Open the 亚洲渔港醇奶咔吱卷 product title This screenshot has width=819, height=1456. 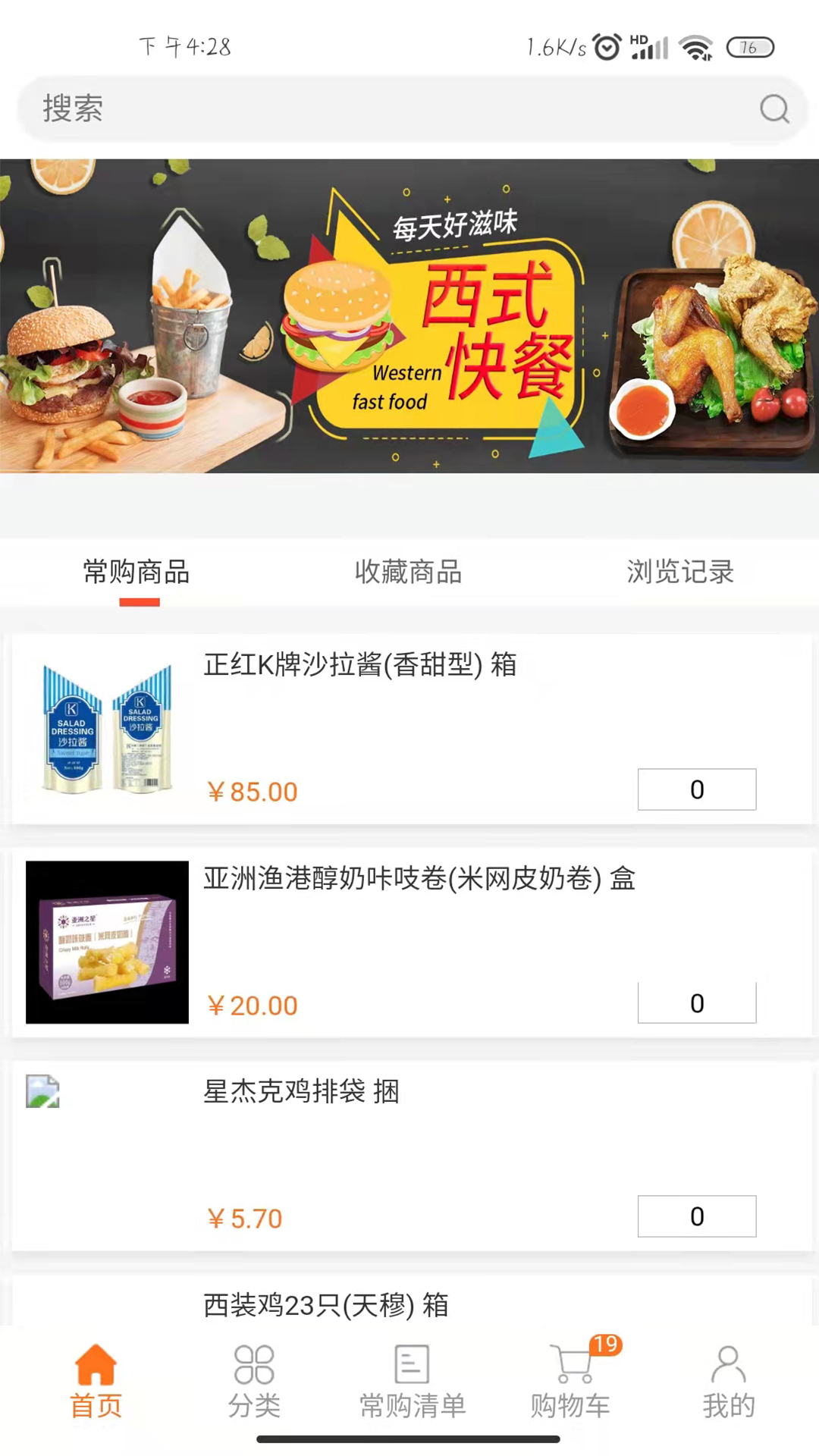click(x=419, y=880)
